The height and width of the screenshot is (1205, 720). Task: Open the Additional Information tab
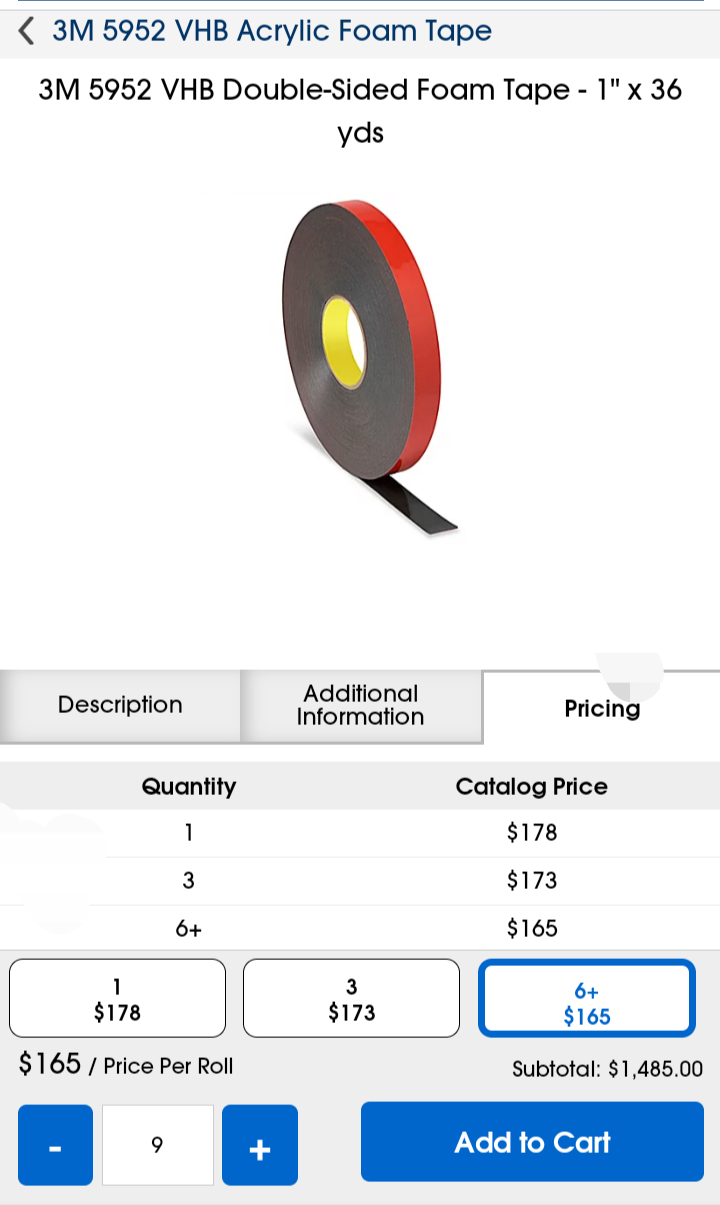pyautogui.click(x=360, y=705)
